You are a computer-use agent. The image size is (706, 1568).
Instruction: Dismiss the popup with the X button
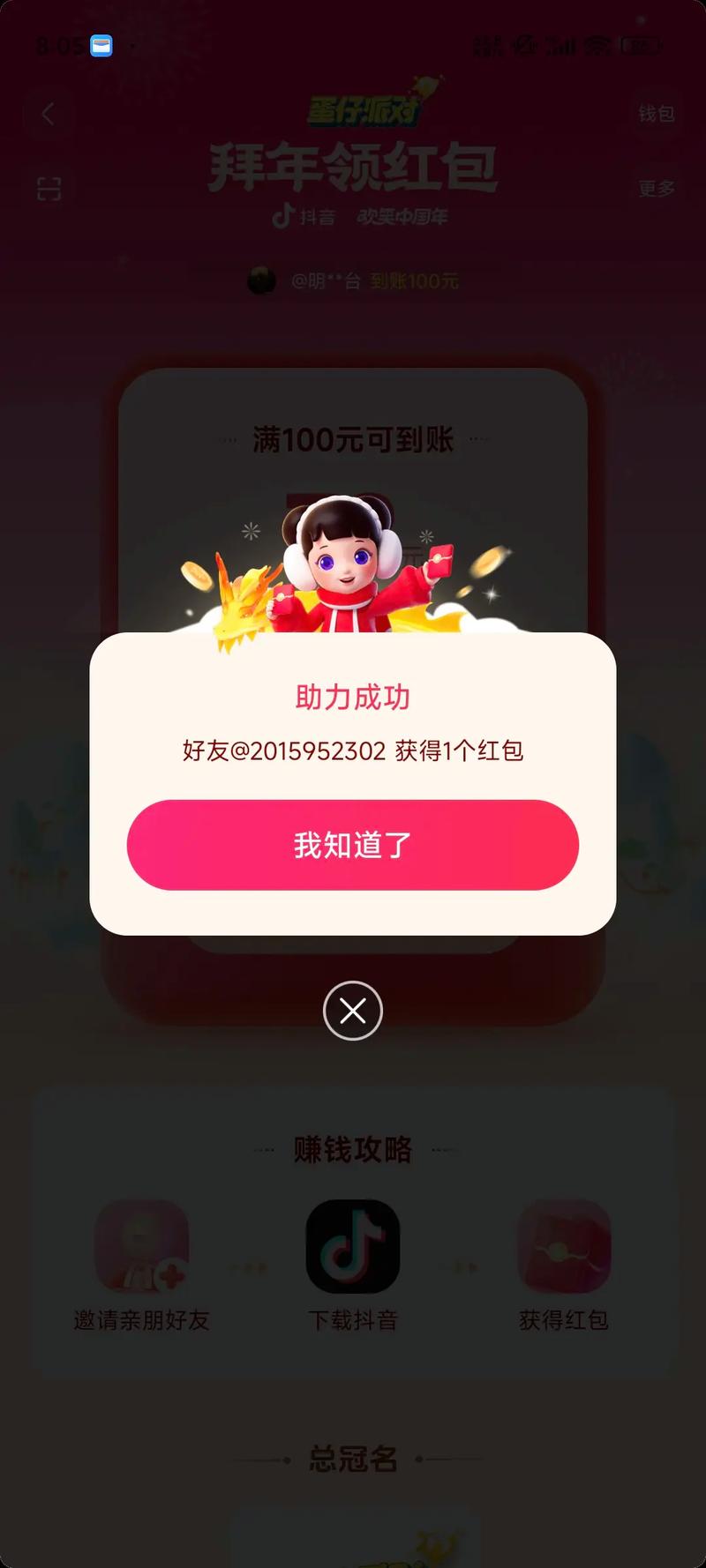(352, 1012)
